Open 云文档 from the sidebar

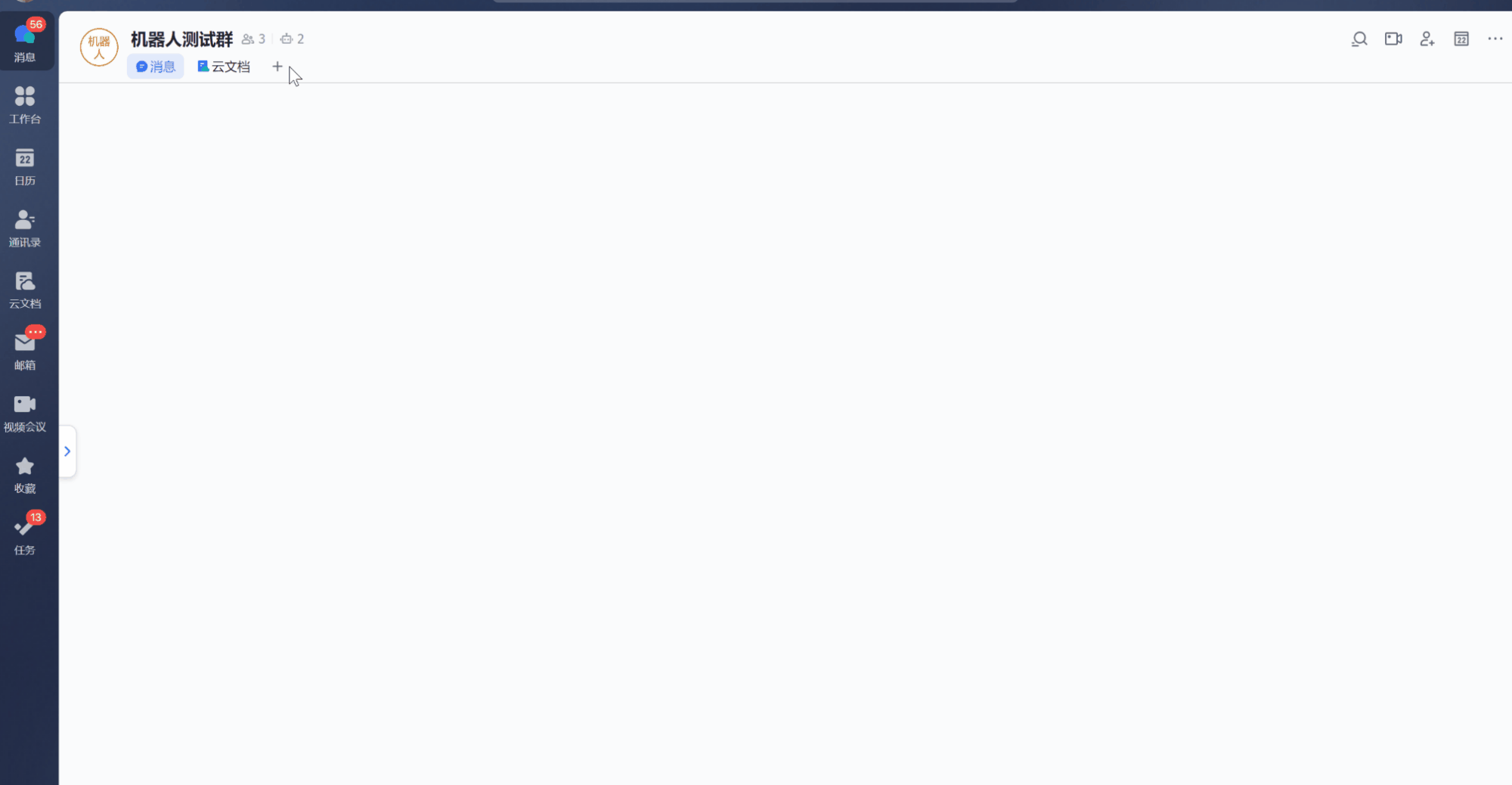coord(25,290)
